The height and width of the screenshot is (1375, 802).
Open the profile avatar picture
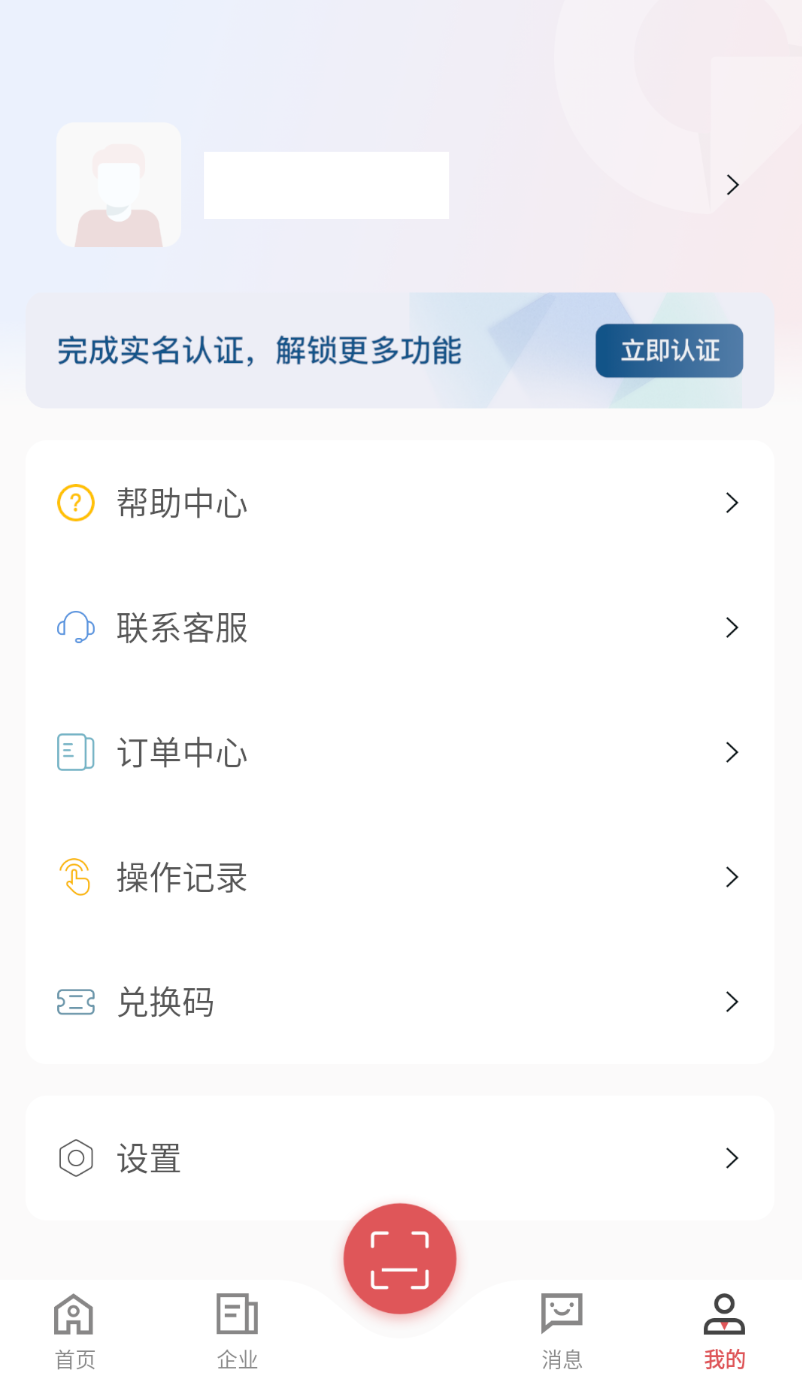119,185
